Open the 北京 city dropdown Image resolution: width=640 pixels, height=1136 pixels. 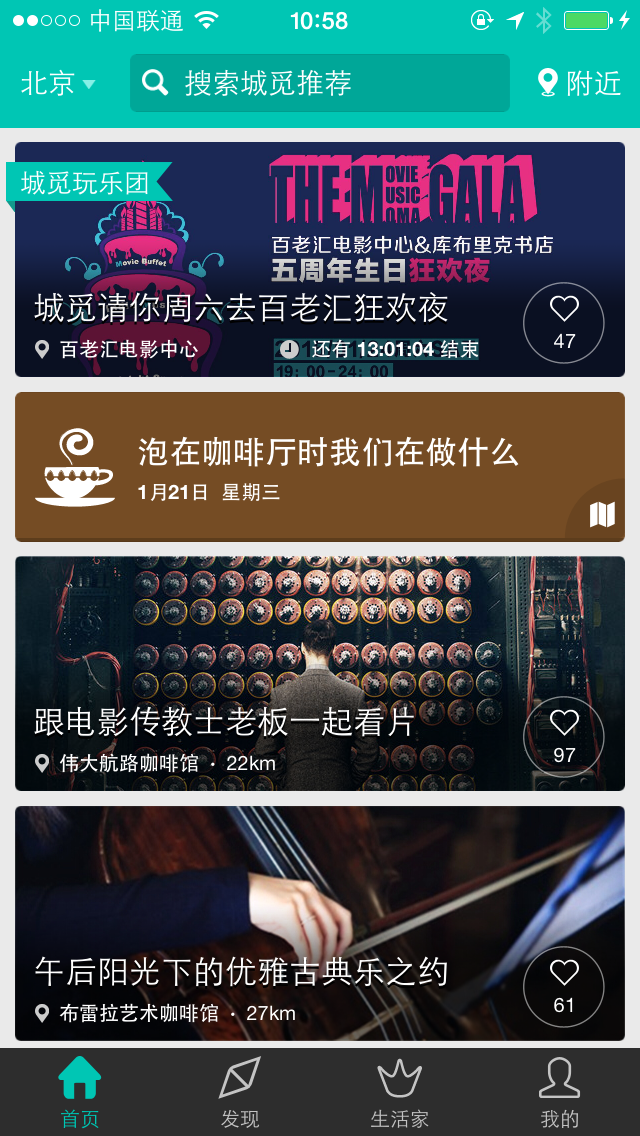[x=58, y=83]
